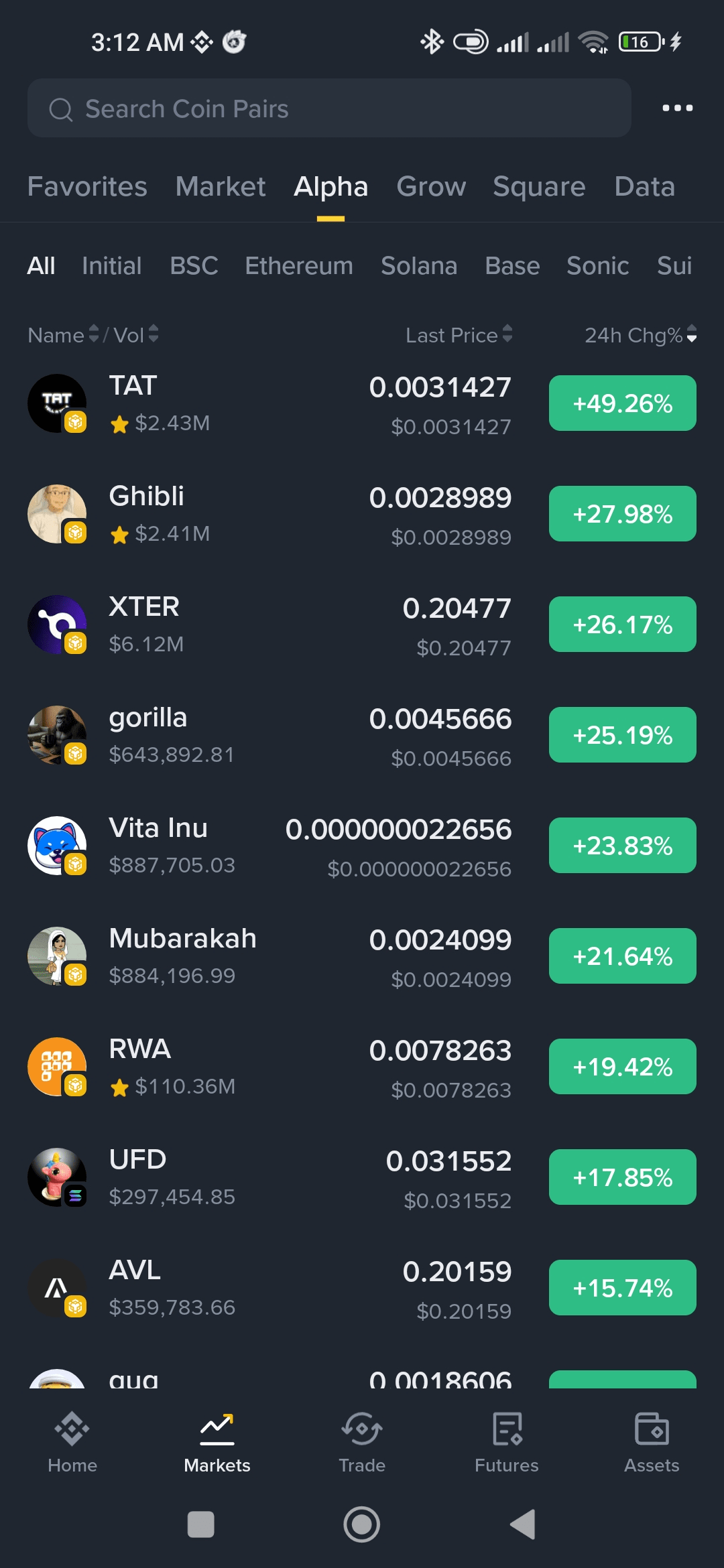The height and width of the screenshot is (1568, 724).
Task: Open the TAT token row
Action: point(268,403)
